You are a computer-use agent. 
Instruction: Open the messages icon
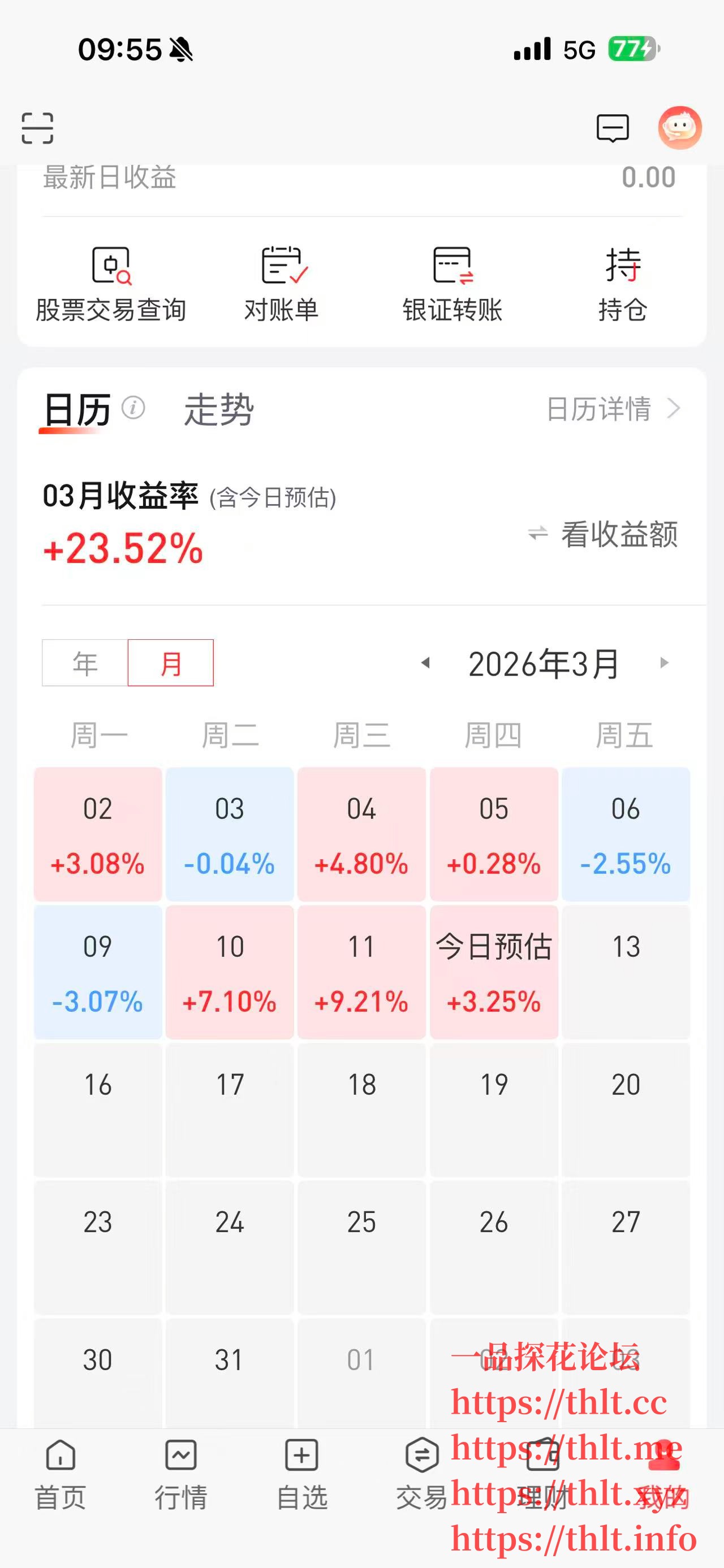tap(612, 128)
